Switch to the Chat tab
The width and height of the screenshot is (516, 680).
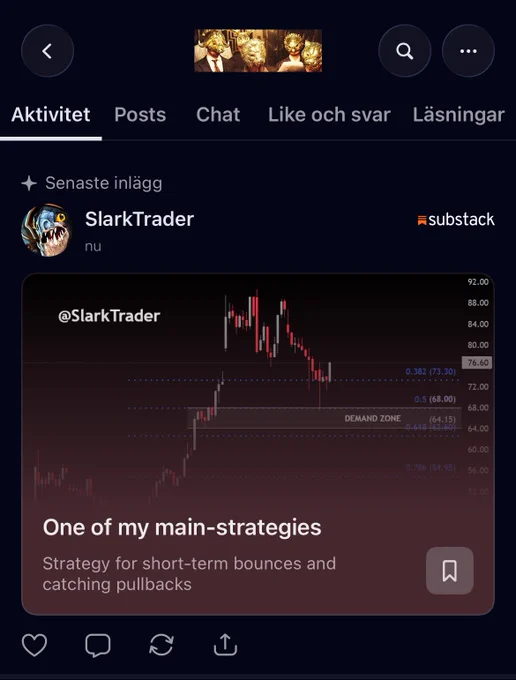tap(218, 115)
